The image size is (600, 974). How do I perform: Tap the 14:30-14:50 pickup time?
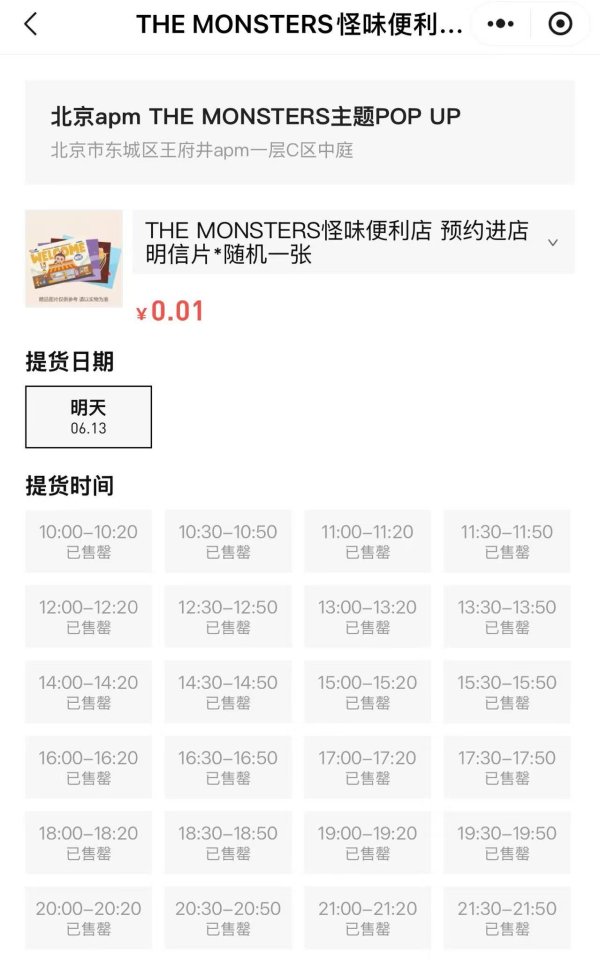click(x=228, y=691)
